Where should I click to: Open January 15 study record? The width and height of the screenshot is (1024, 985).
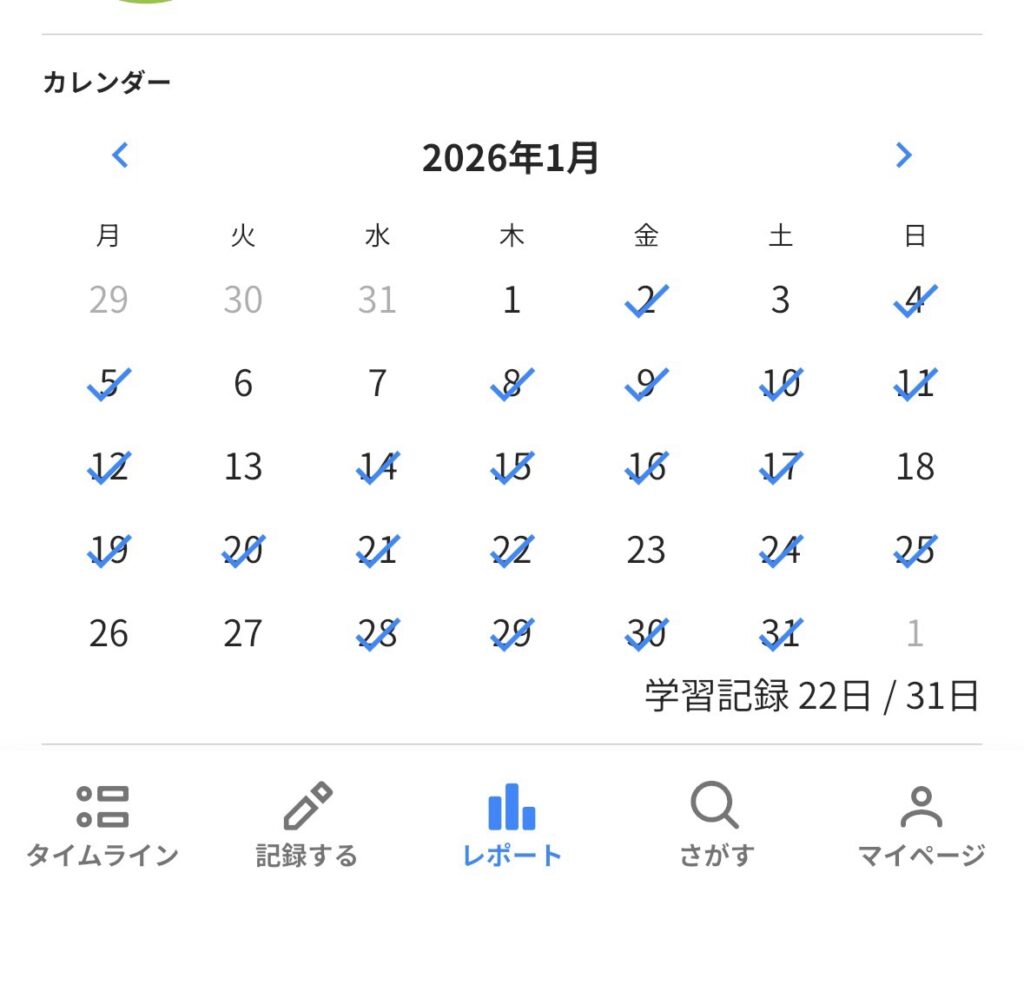click(x=512, y=467)
